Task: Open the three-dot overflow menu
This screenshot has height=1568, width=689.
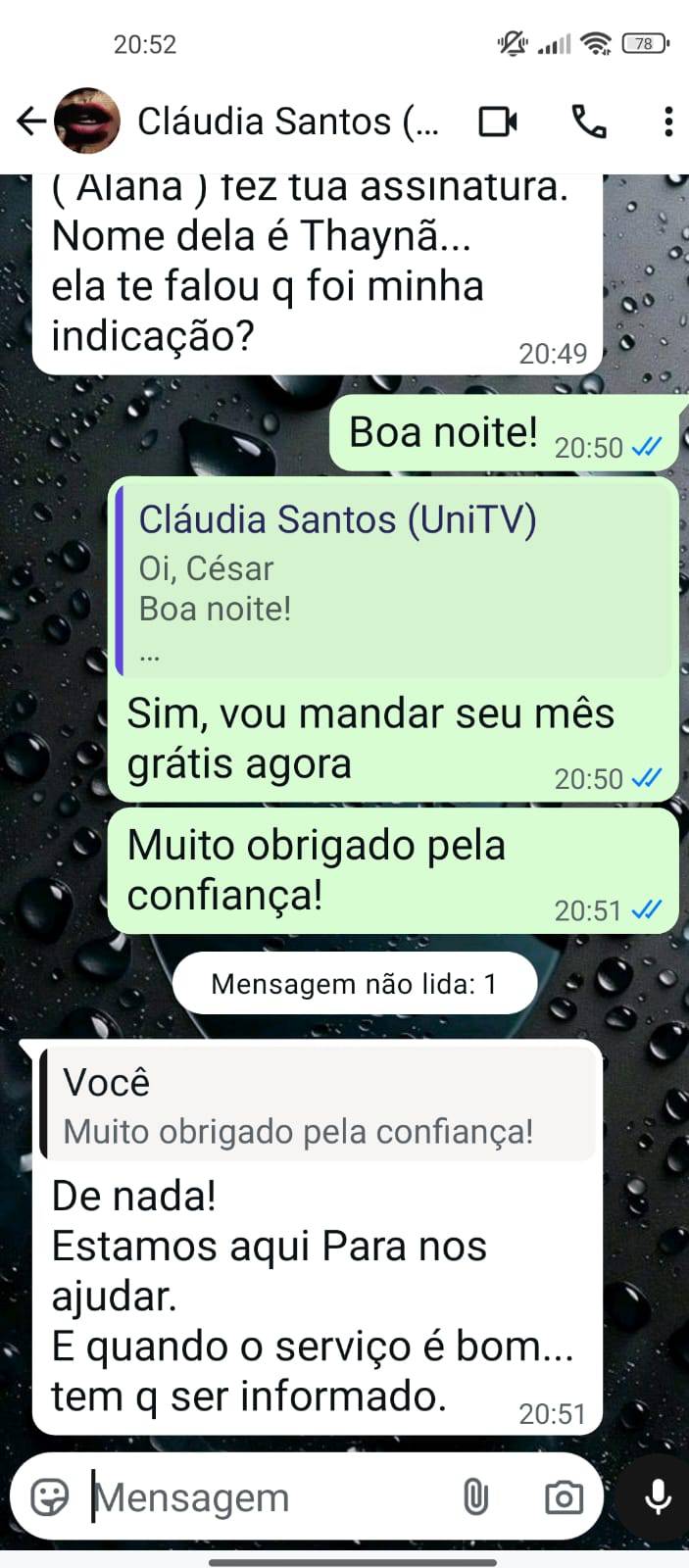Action: (x=667, y=122)
